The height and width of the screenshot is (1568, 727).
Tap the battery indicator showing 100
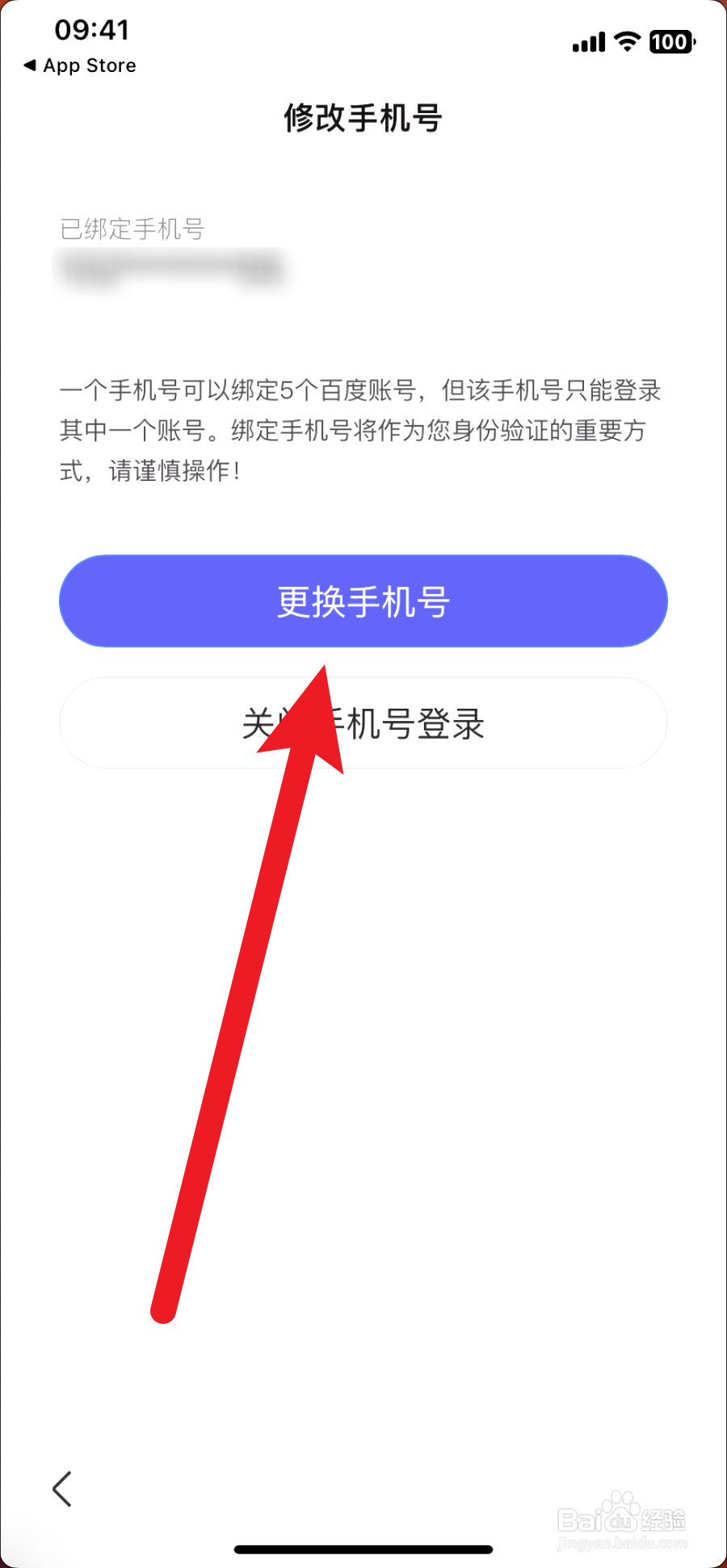[x=669, y=40]
